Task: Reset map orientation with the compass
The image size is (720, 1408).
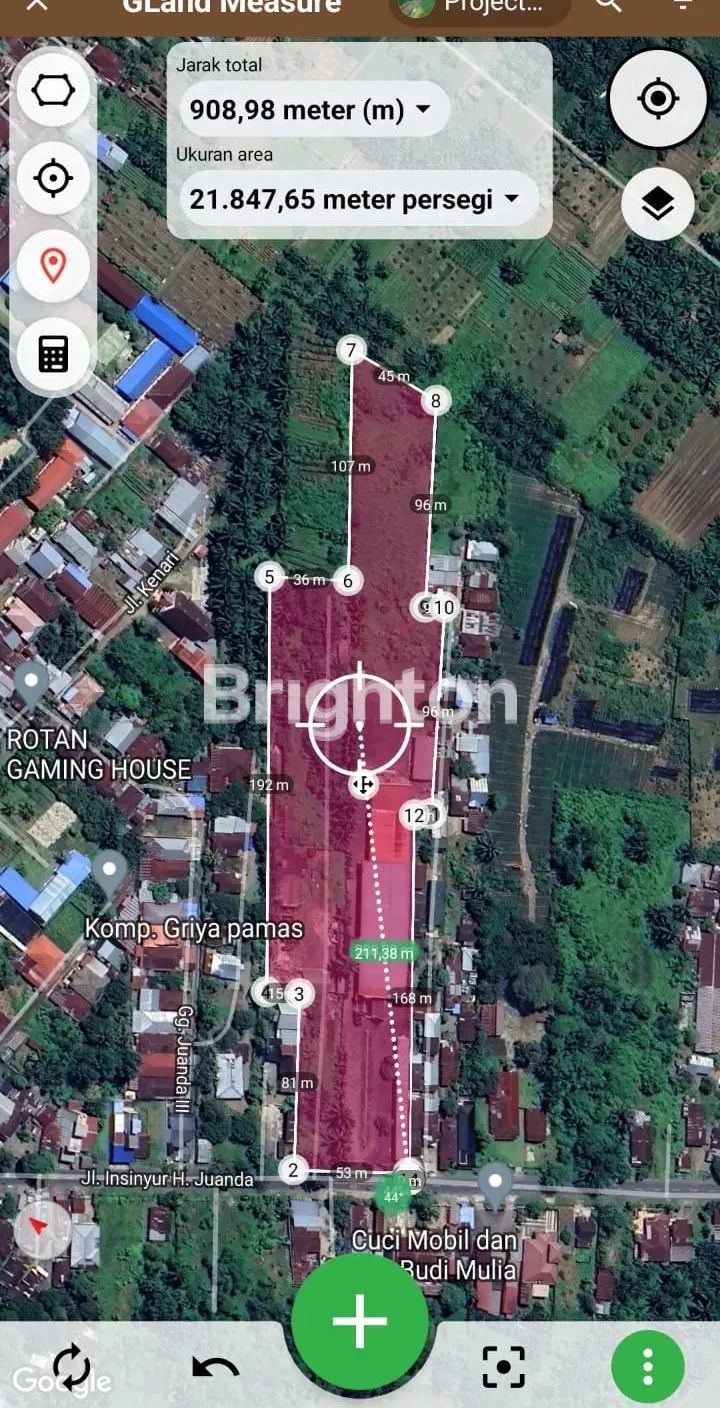Action: coord(43,1229)
